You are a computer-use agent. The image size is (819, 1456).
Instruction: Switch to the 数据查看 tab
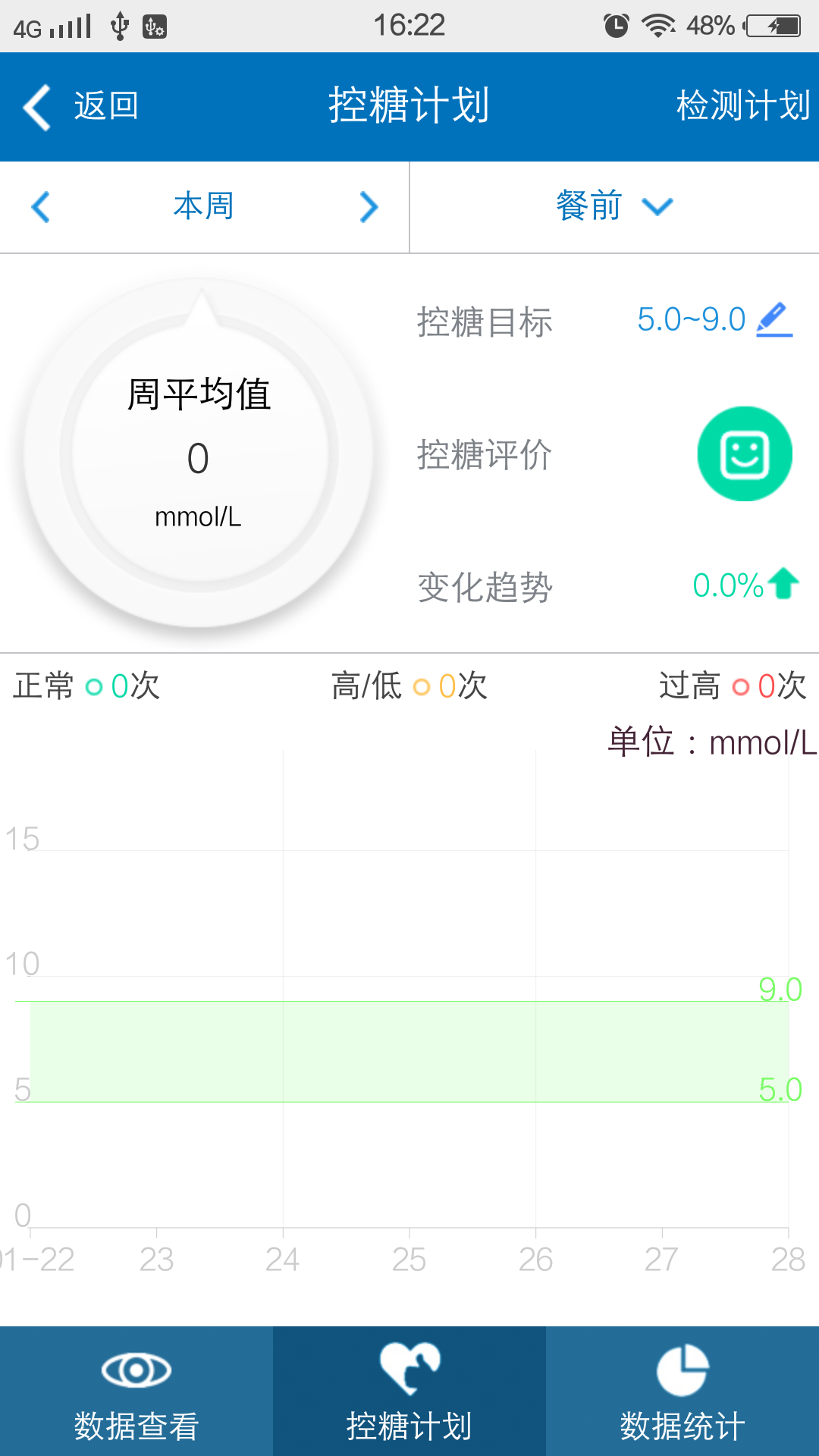(136, 1392)
